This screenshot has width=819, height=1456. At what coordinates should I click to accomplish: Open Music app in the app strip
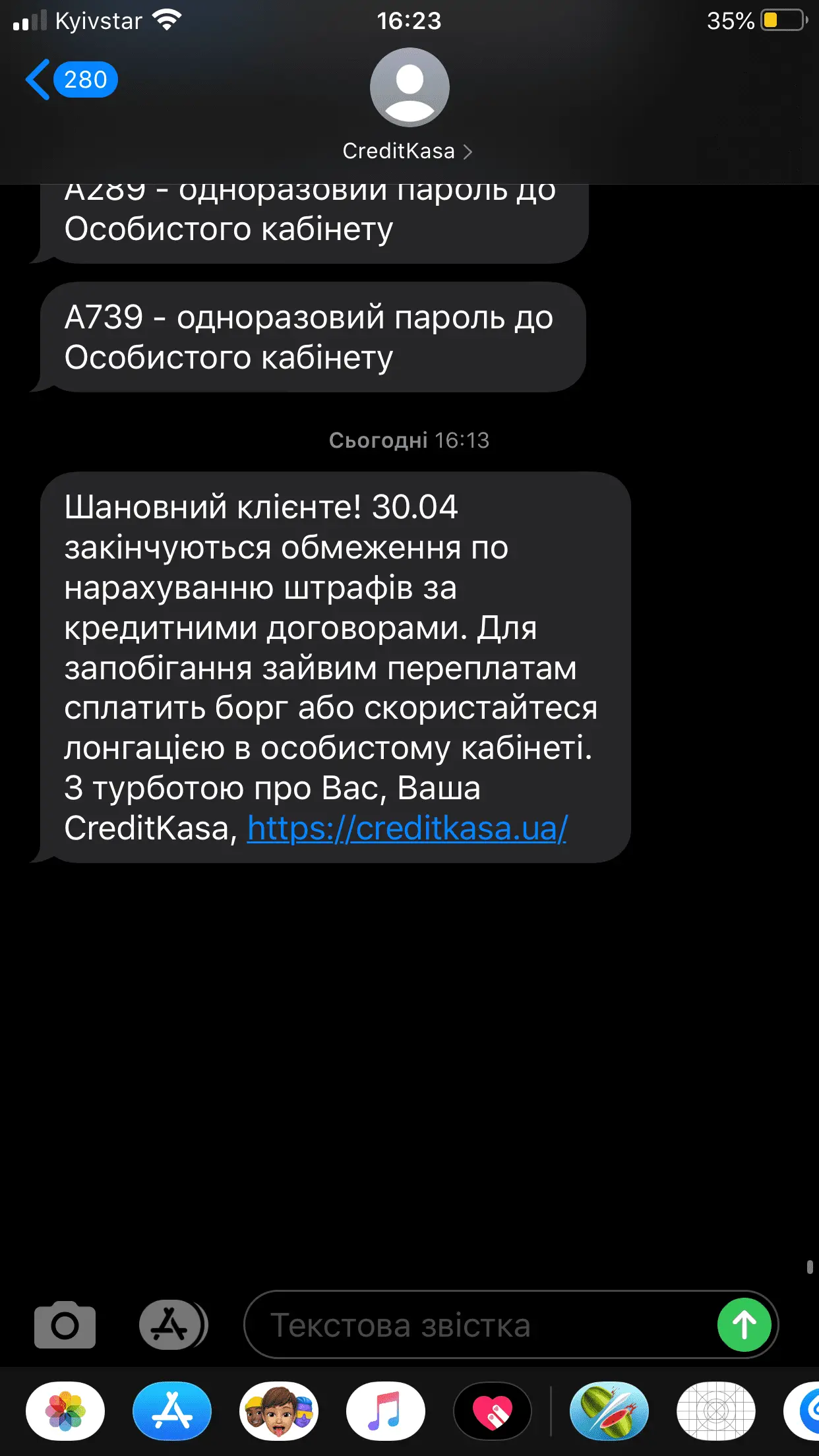[x=386, y=1411]
